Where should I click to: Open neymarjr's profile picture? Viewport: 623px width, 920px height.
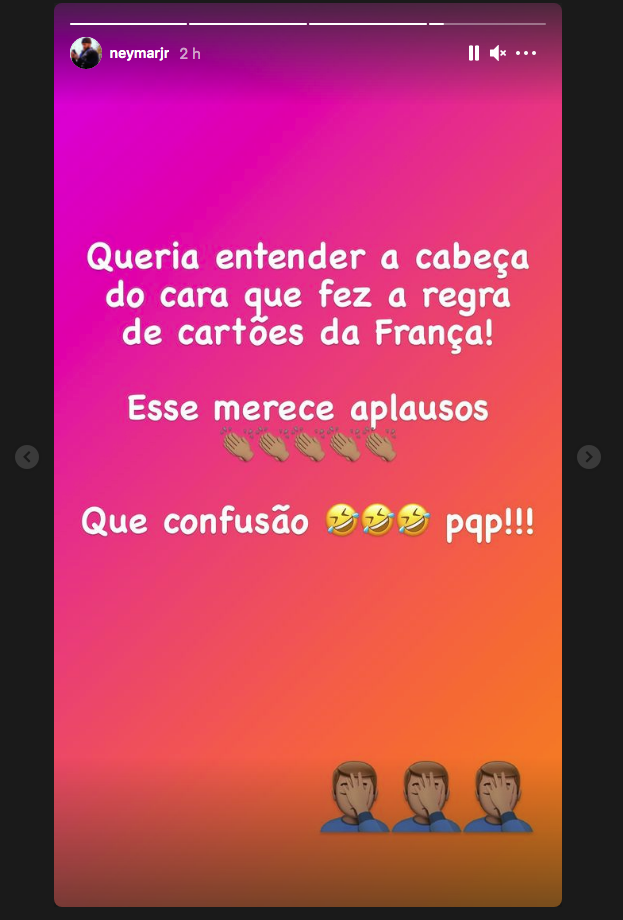86,54
